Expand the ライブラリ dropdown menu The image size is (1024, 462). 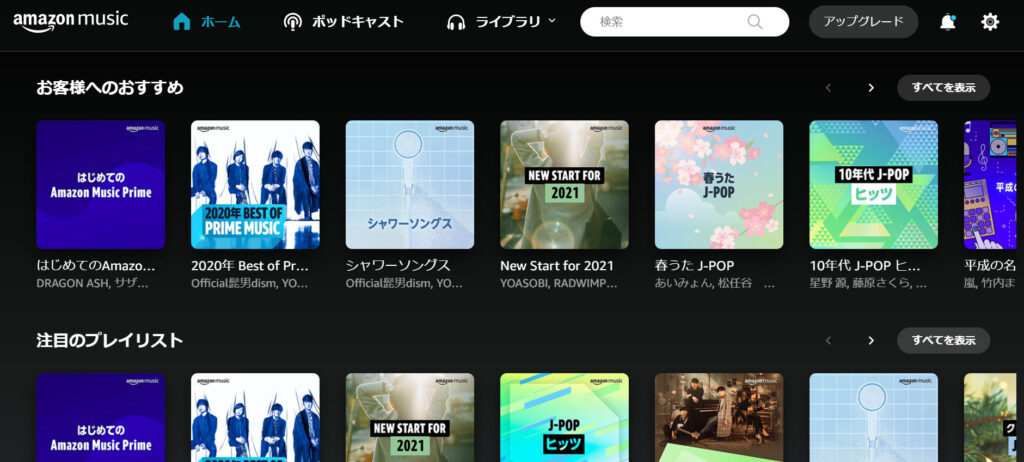click(501, 22)
